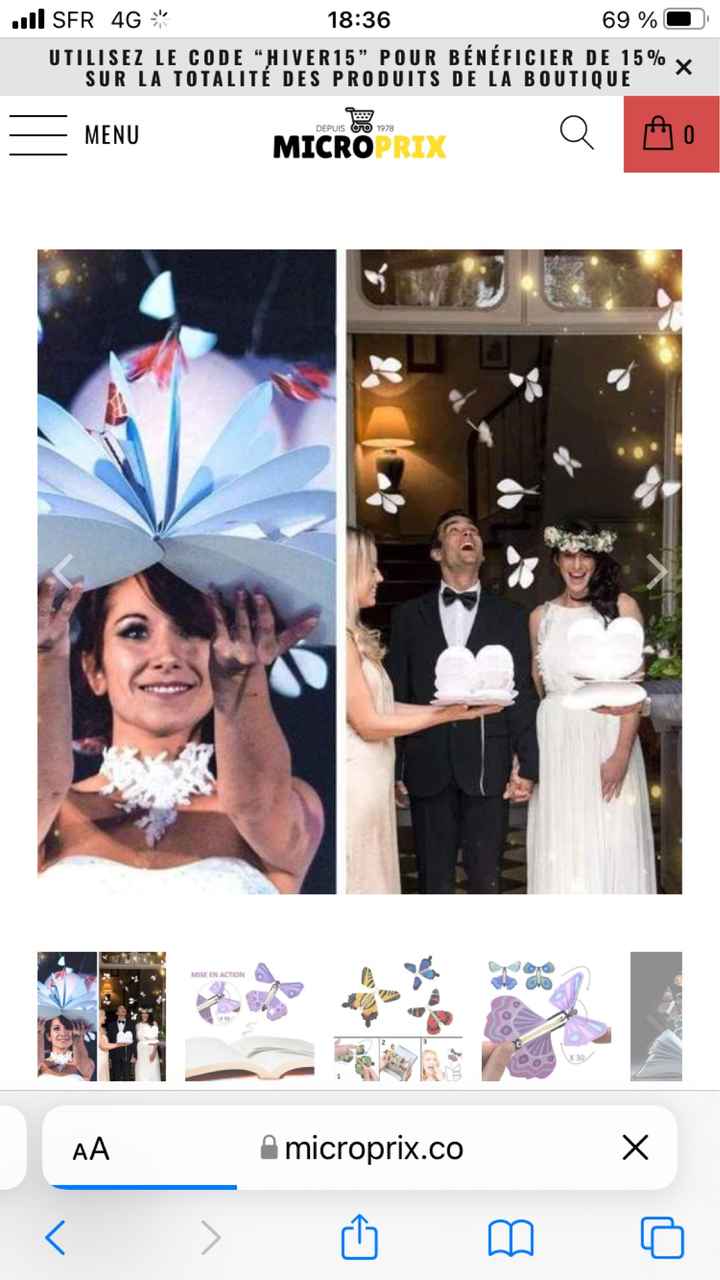Open the shopping cart

coord(671,134)
